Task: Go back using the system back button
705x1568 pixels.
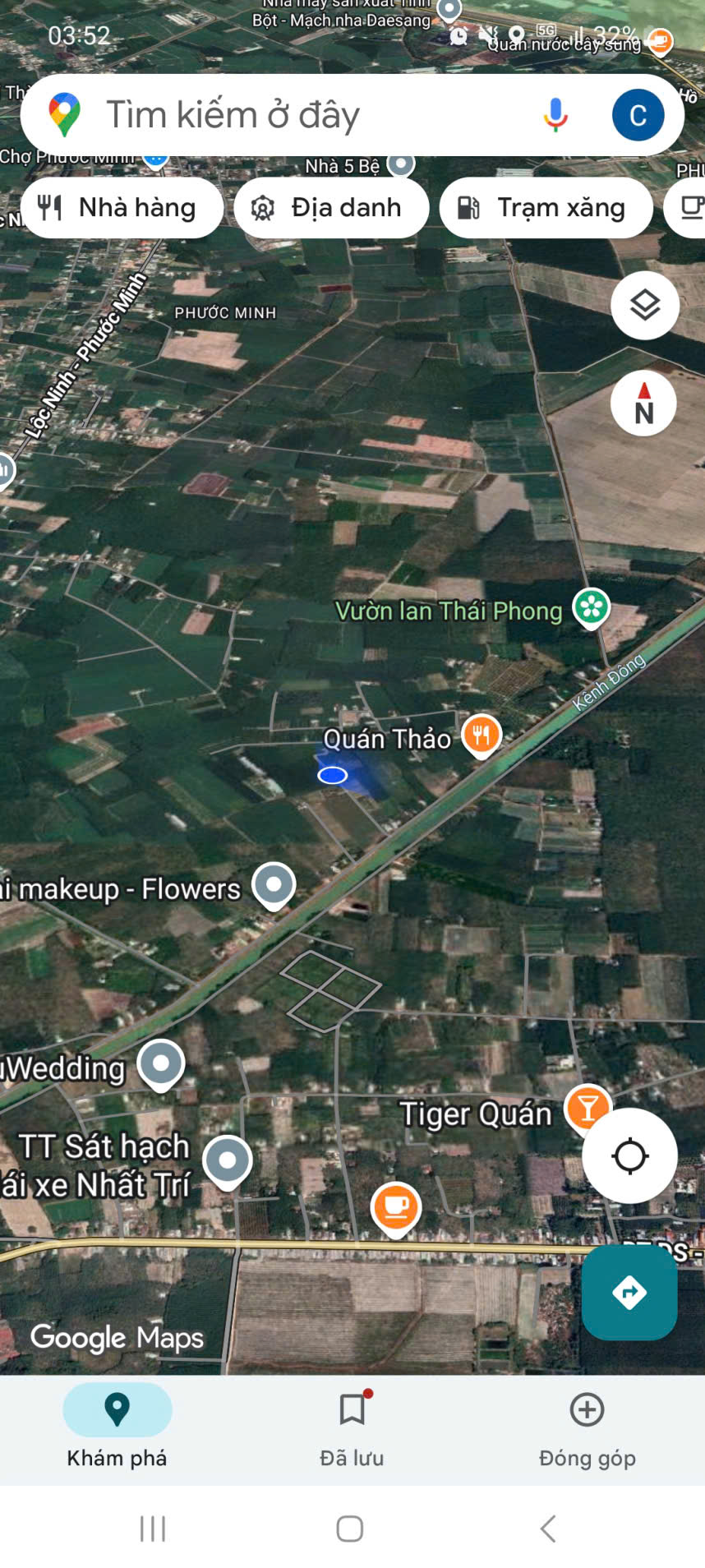Action: click(548, 1529)
